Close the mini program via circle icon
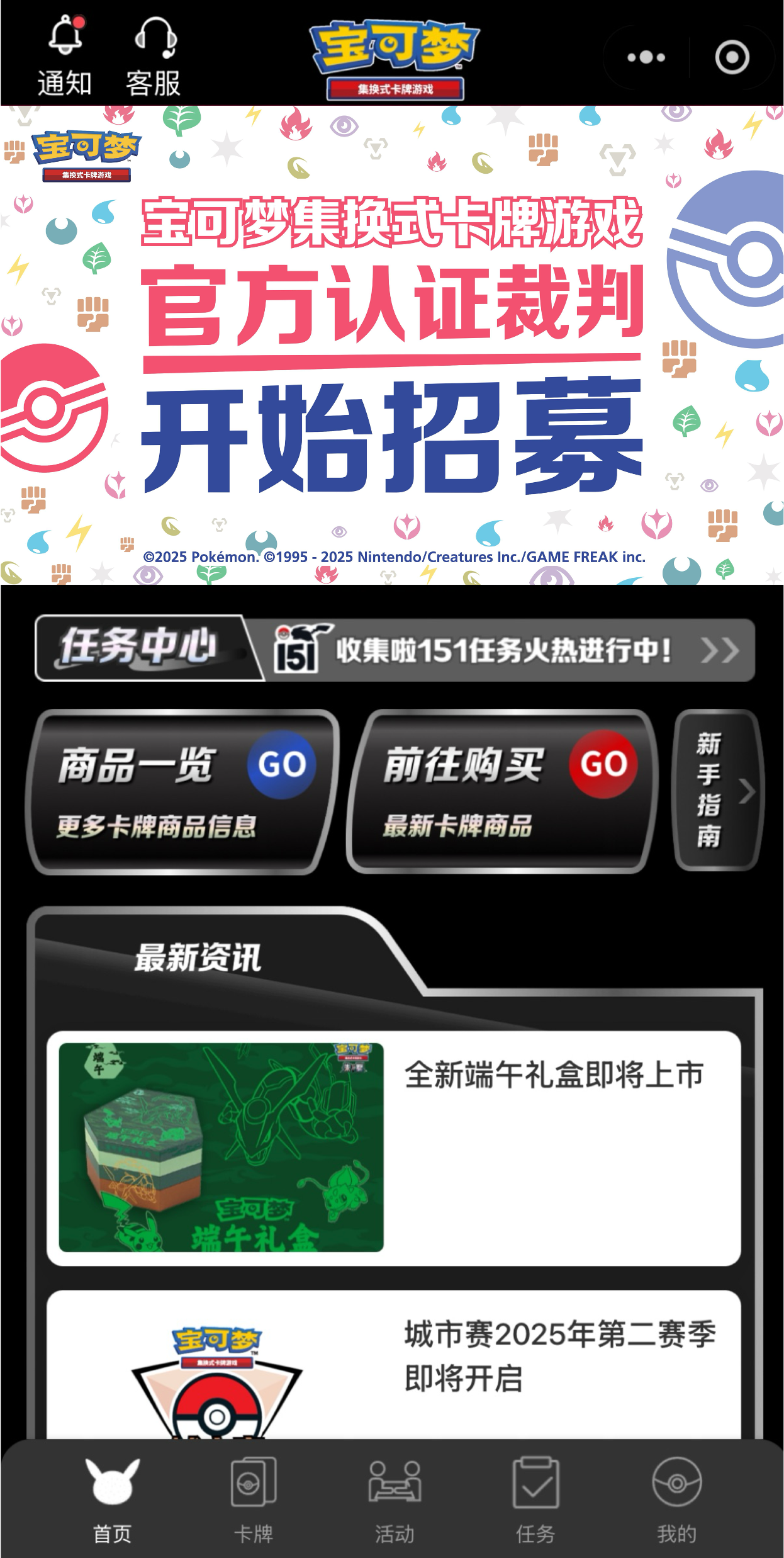The image size is (784, 1558). click(732, 58)
